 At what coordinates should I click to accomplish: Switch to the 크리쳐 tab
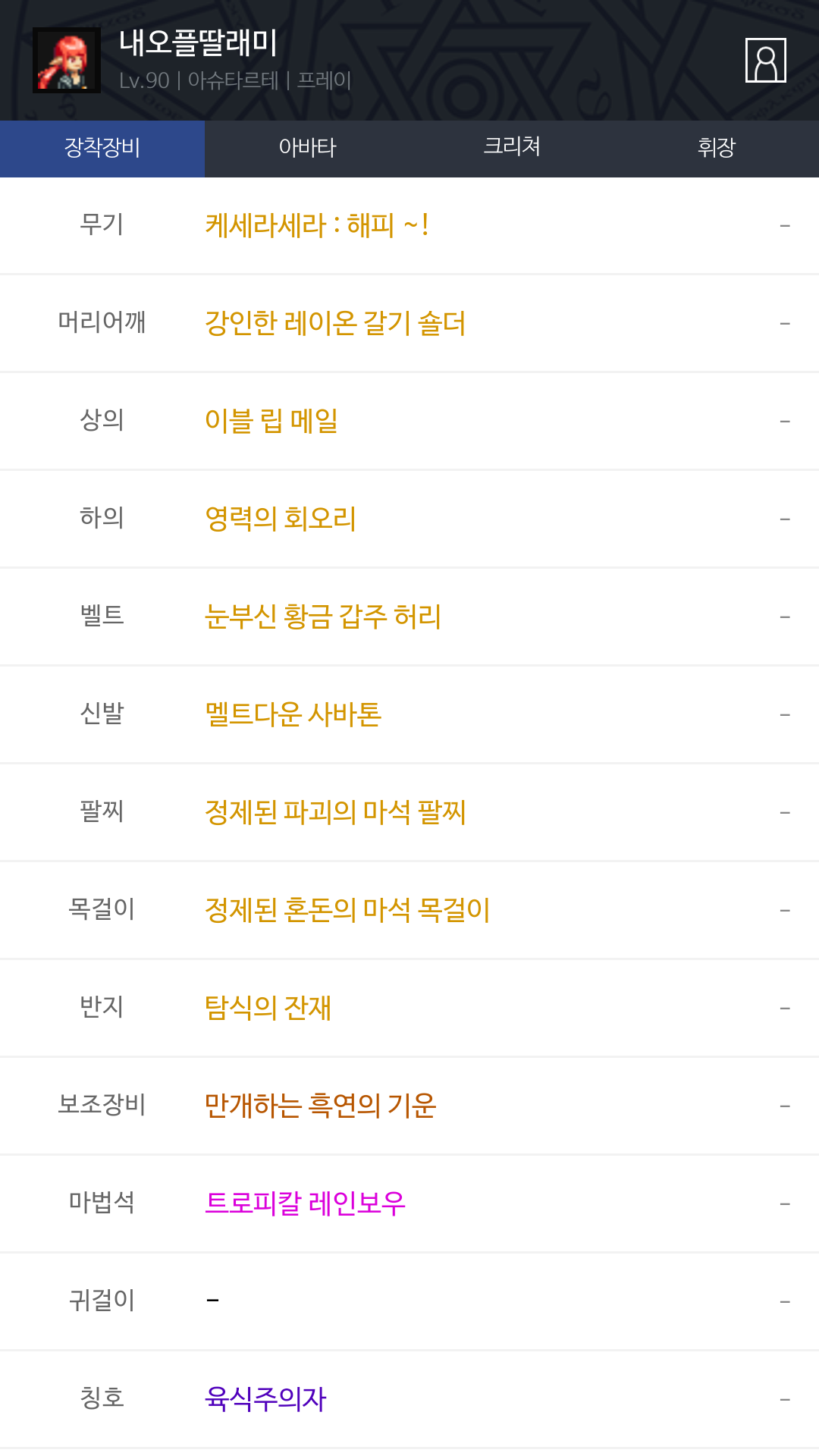[512, 148]
